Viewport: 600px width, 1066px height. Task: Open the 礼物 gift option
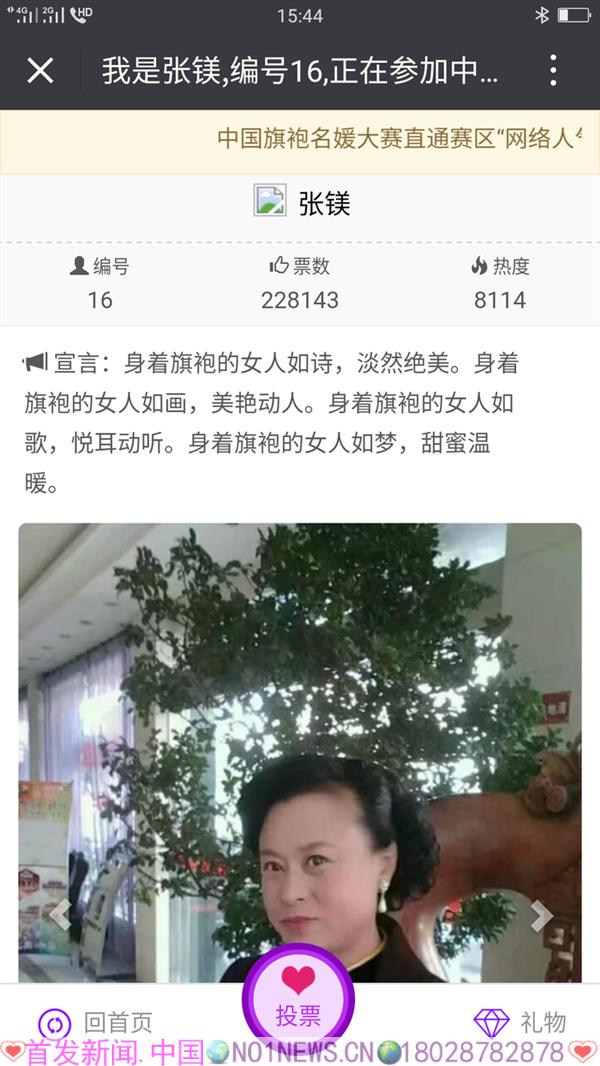(x=519, y=1022)
